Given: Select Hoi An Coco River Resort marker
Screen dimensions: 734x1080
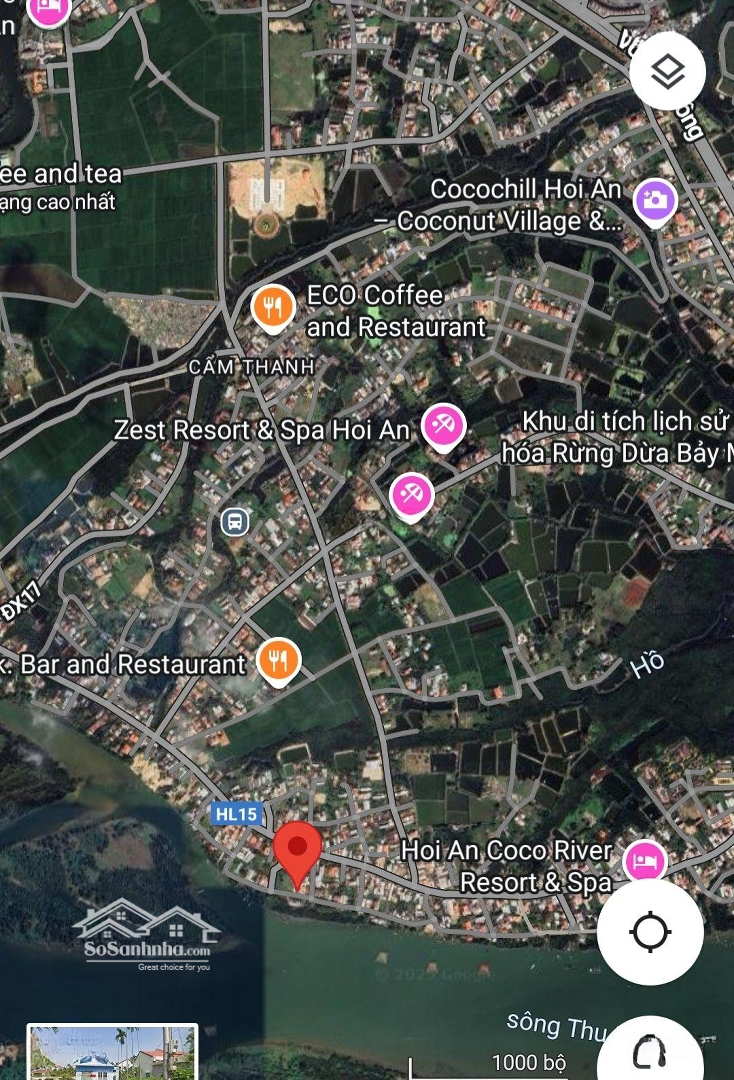Looking at the screenshot, I should 644,861.
